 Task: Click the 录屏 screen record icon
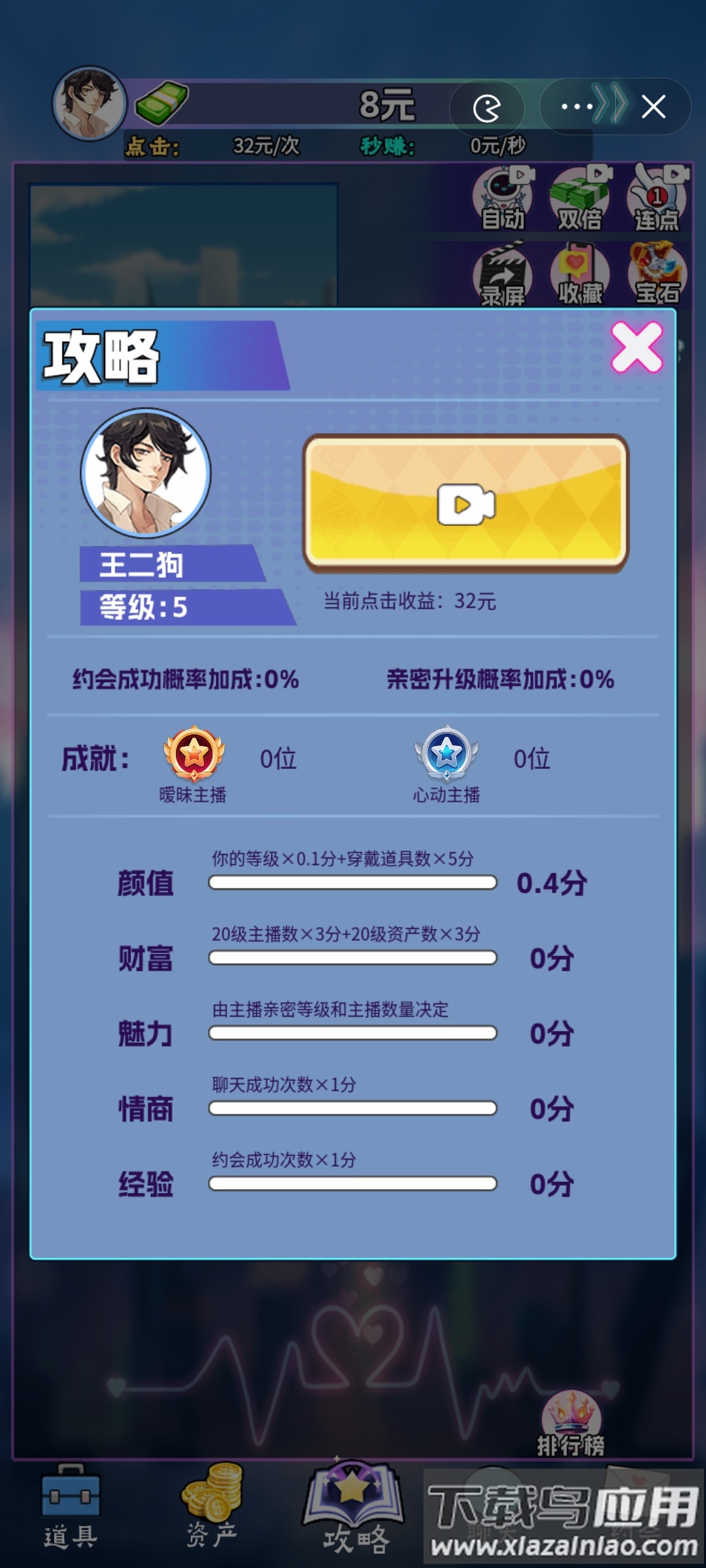click(x=503, y=274)
